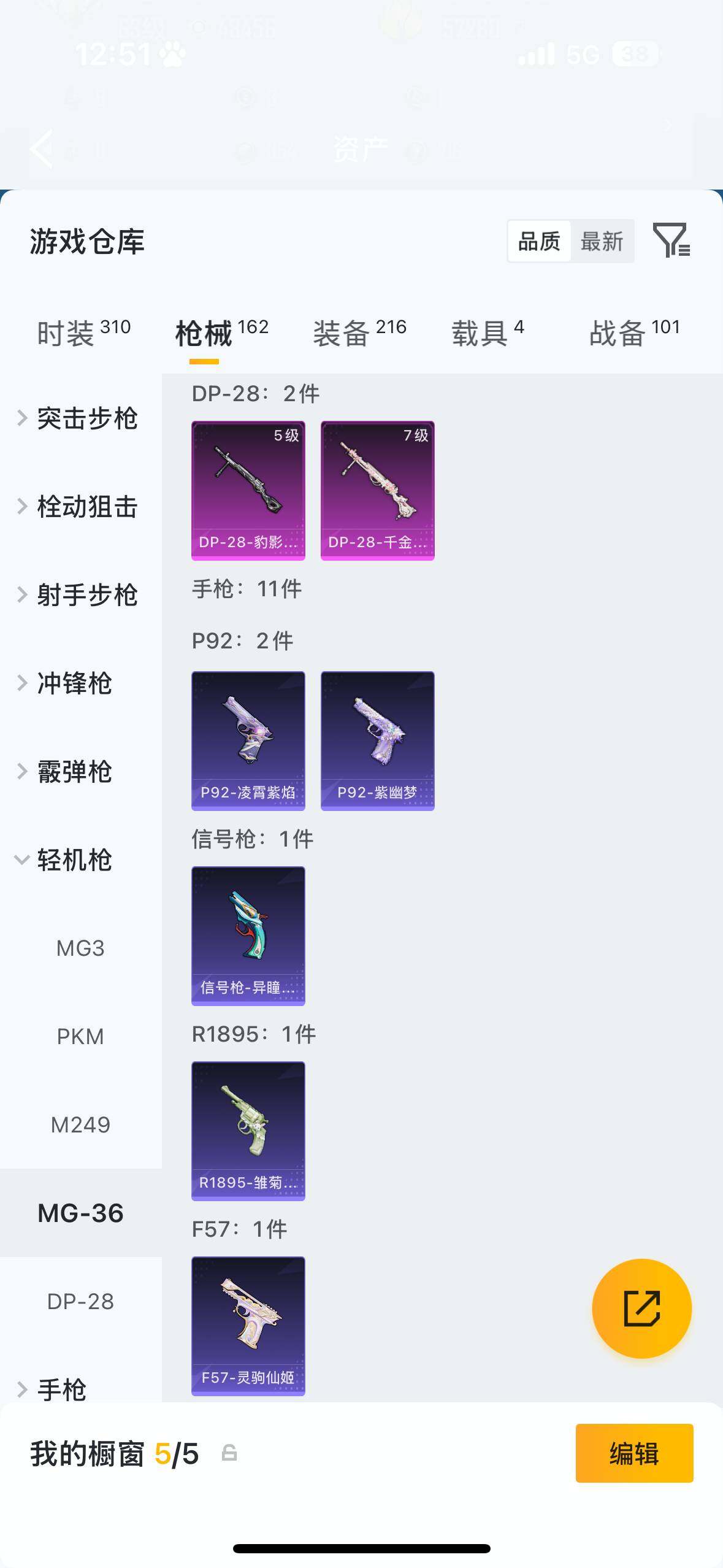Image resolution: width=723 pixels, height=1568 pixels.
Task: Keep sorting on 品质
Action: [538, 240]
